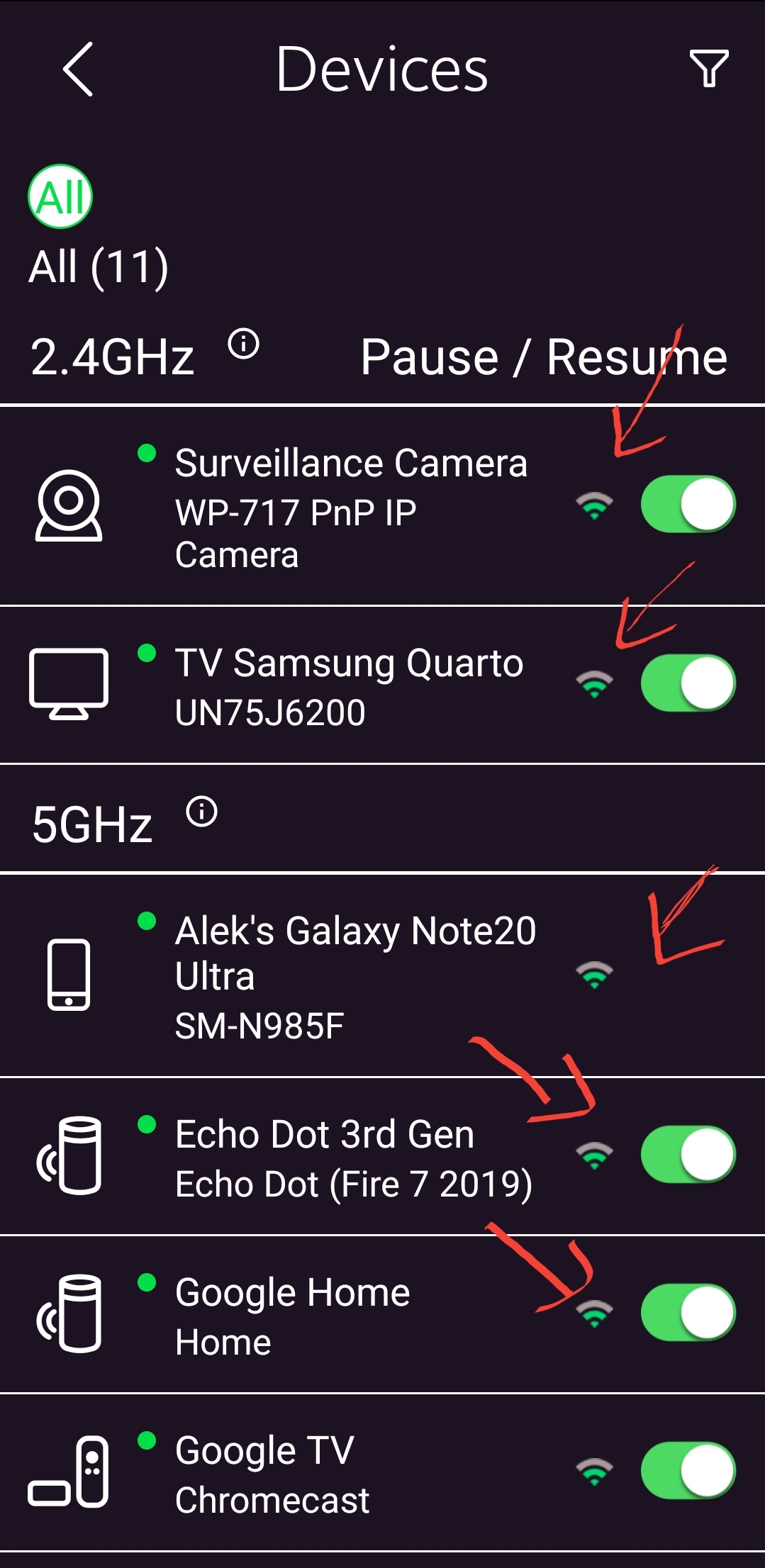Show info about the 2.4GHz band
The width and height of the screenshot is (765, 1568).
[243, 345]
